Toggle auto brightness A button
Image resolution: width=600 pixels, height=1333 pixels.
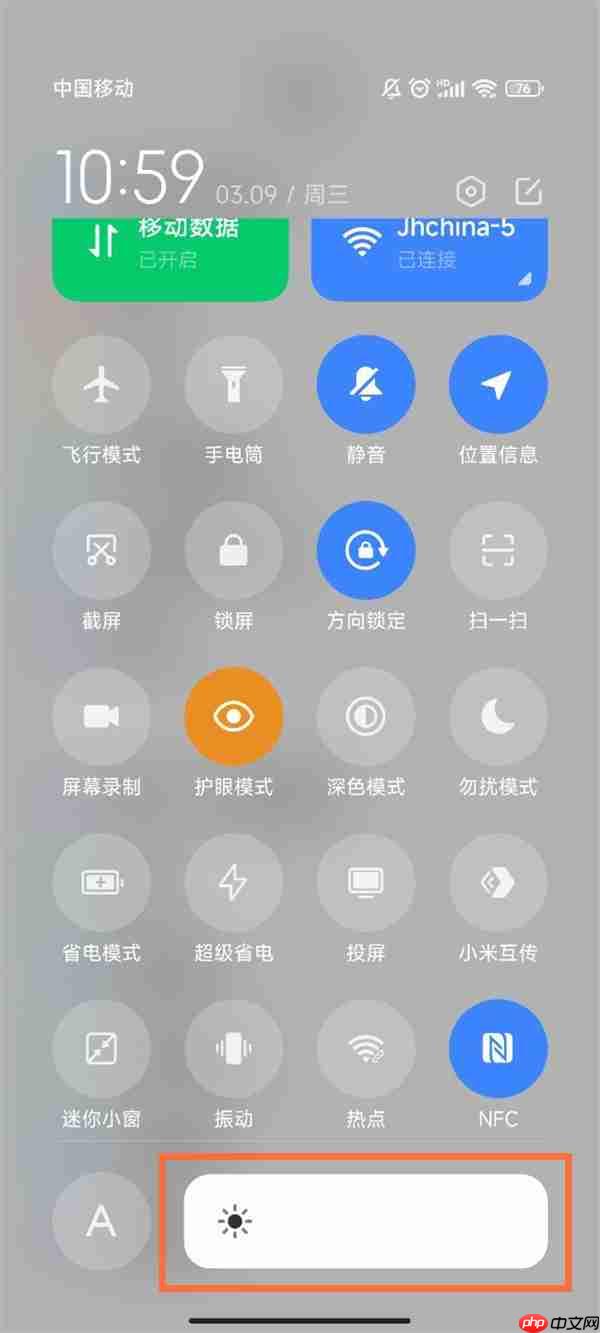coord(101,1221)
